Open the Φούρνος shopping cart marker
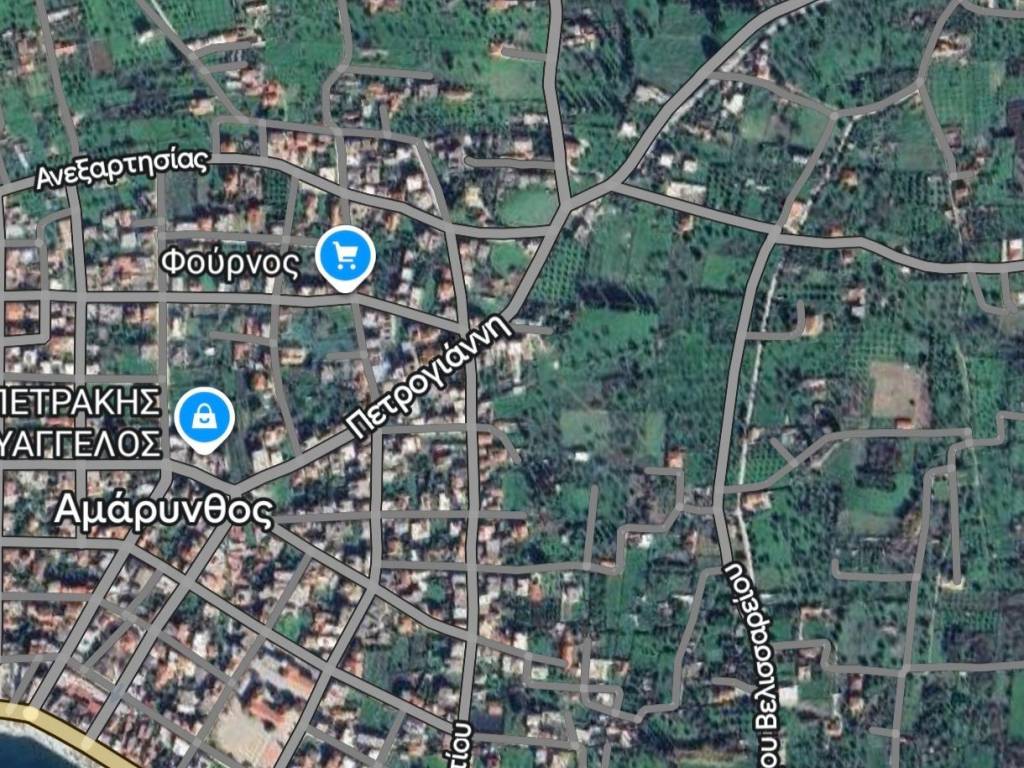The height and width of the screenshot is (768, 1024). pyautogui.click(x=345, y=258)
